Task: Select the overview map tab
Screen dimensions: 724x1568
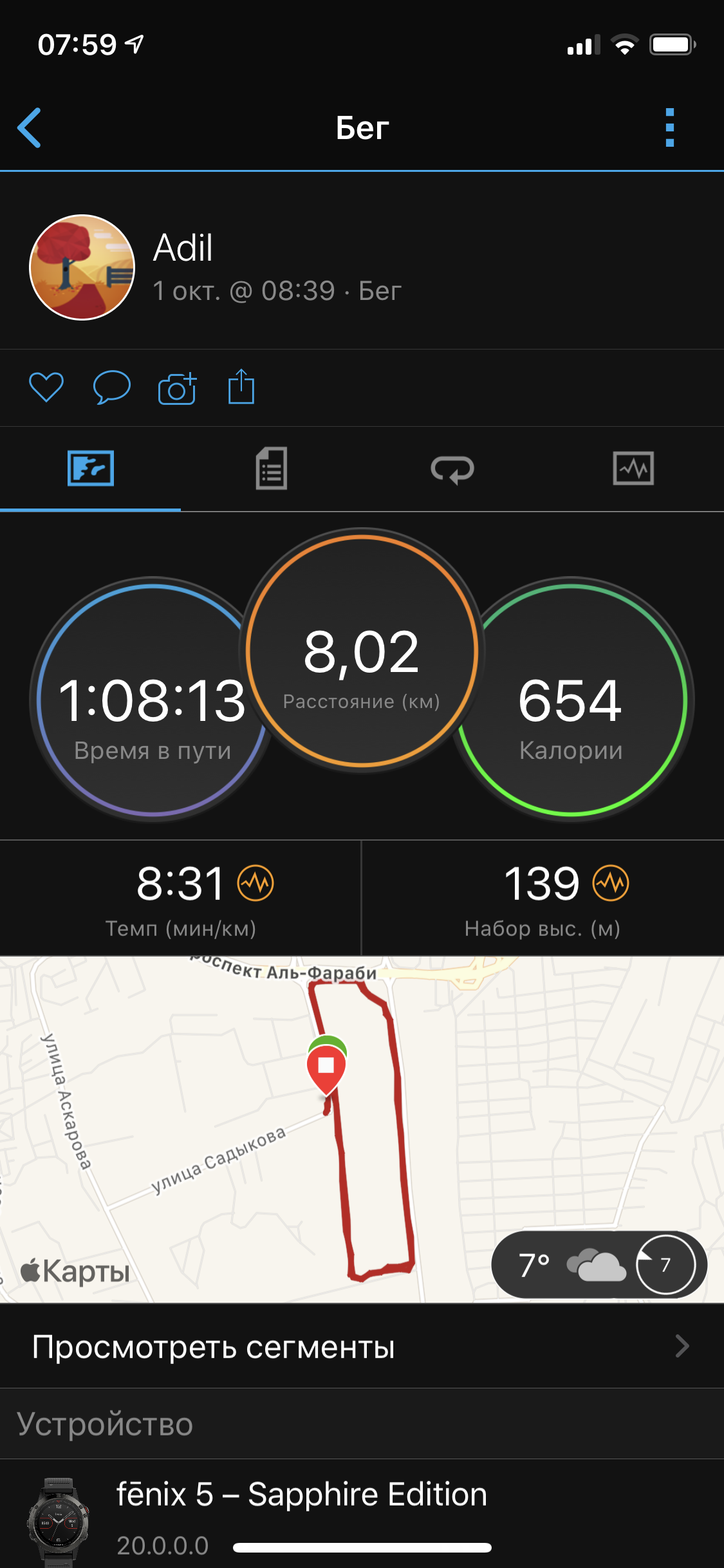Action: point(91,469)
